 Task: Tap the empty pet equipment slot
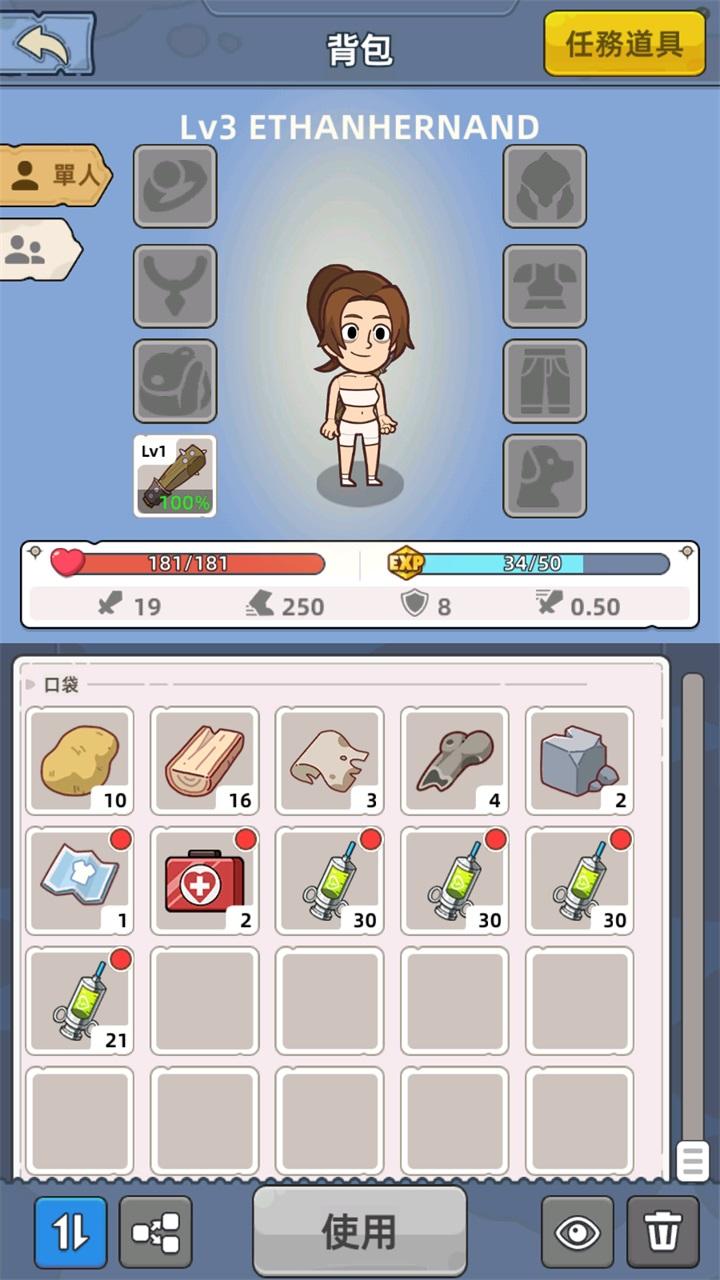(x=544, y=476)
